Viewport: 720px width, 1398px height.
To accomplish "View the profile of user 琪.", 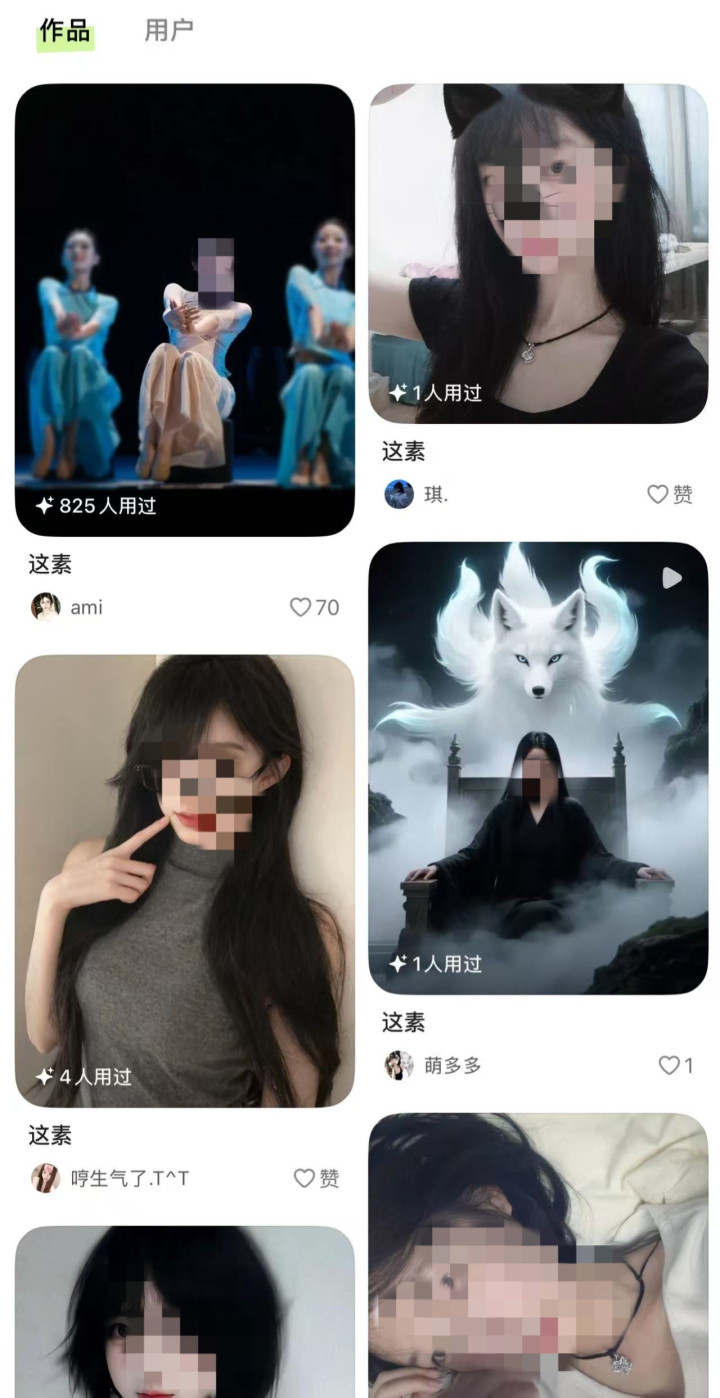I will click(x=399, y=494).
